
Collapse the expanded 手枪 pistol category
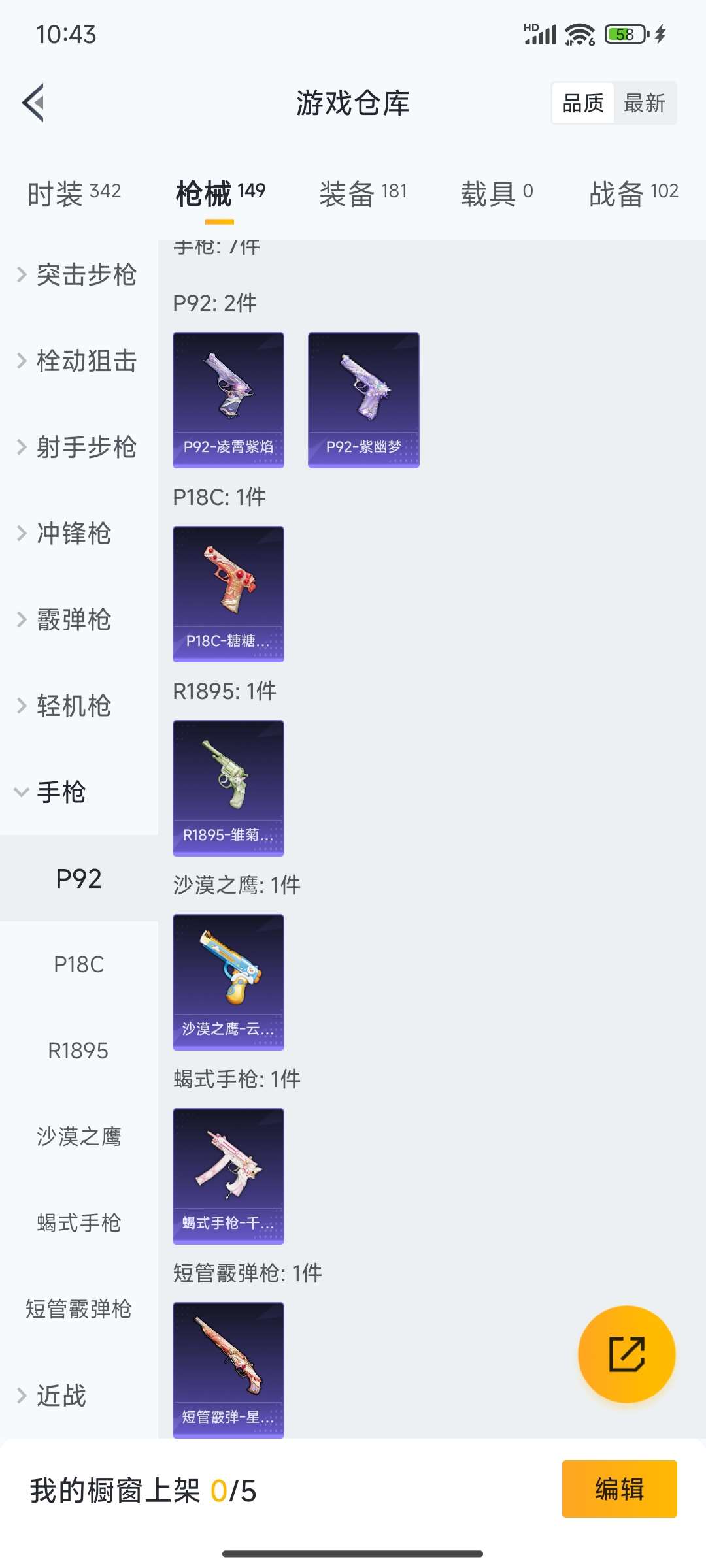coord(65,792)
